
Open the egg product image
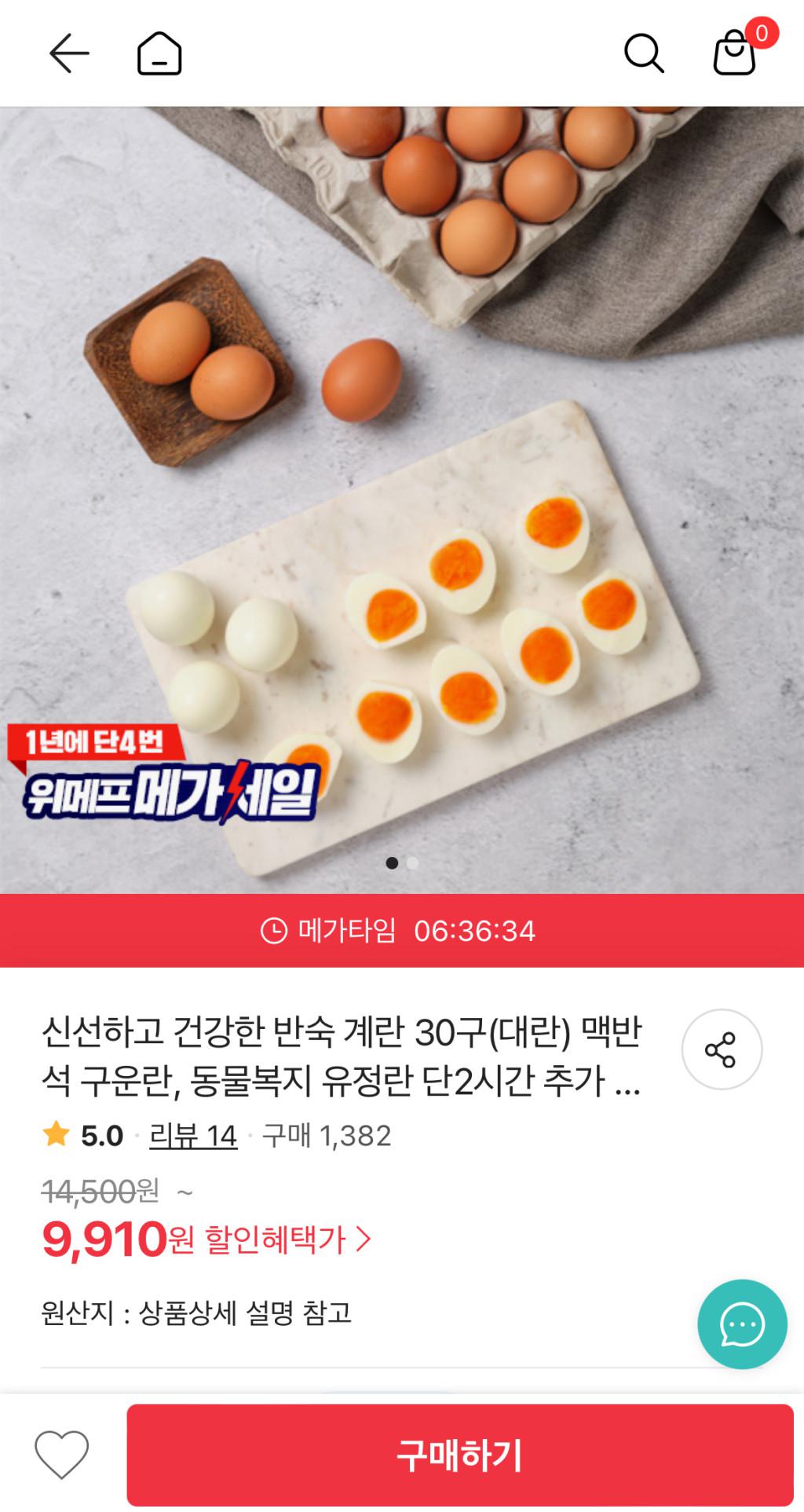point(402,500)
